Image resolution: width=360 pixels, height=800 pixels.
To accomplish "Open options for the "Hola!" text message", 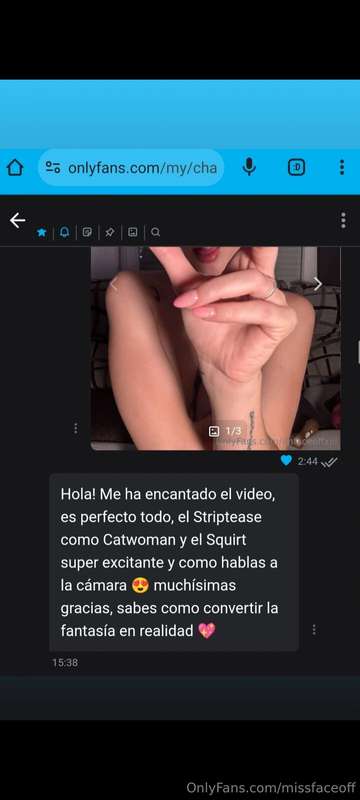I will click(314, 630).
